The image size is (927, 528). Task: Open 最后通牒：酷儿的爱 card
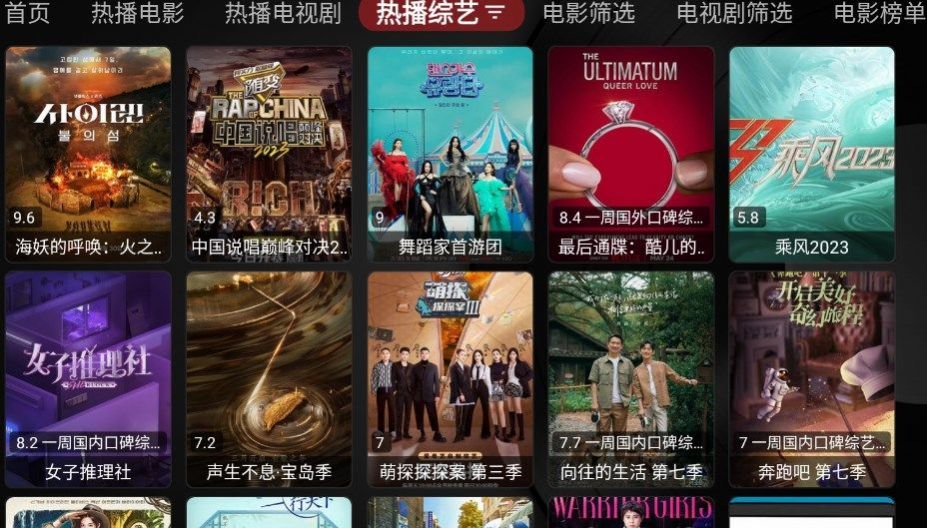tap(631, 153)
